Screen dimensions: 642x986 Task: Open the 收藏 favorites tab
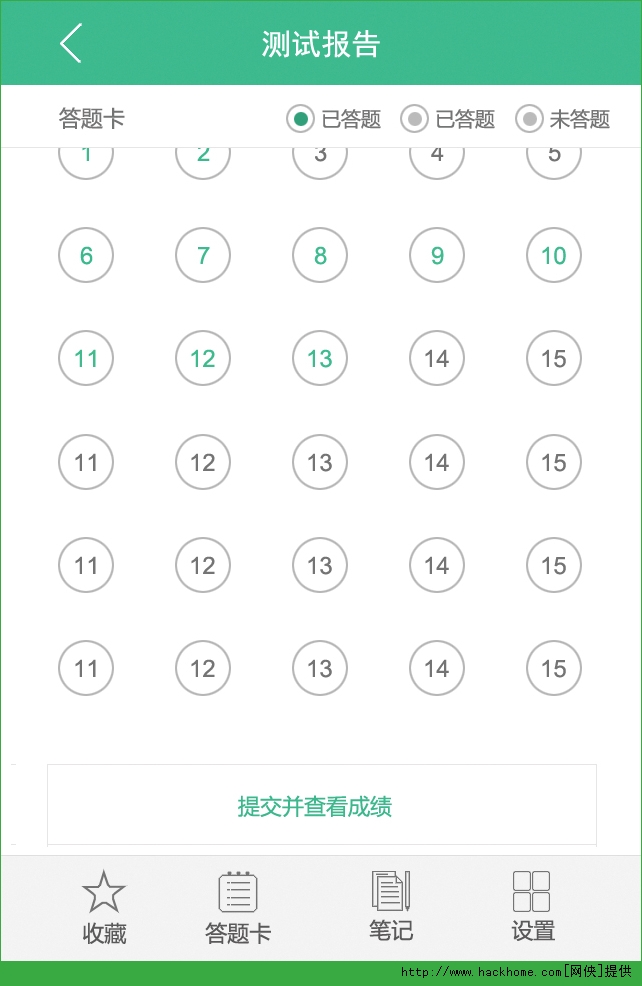(104, 908)
